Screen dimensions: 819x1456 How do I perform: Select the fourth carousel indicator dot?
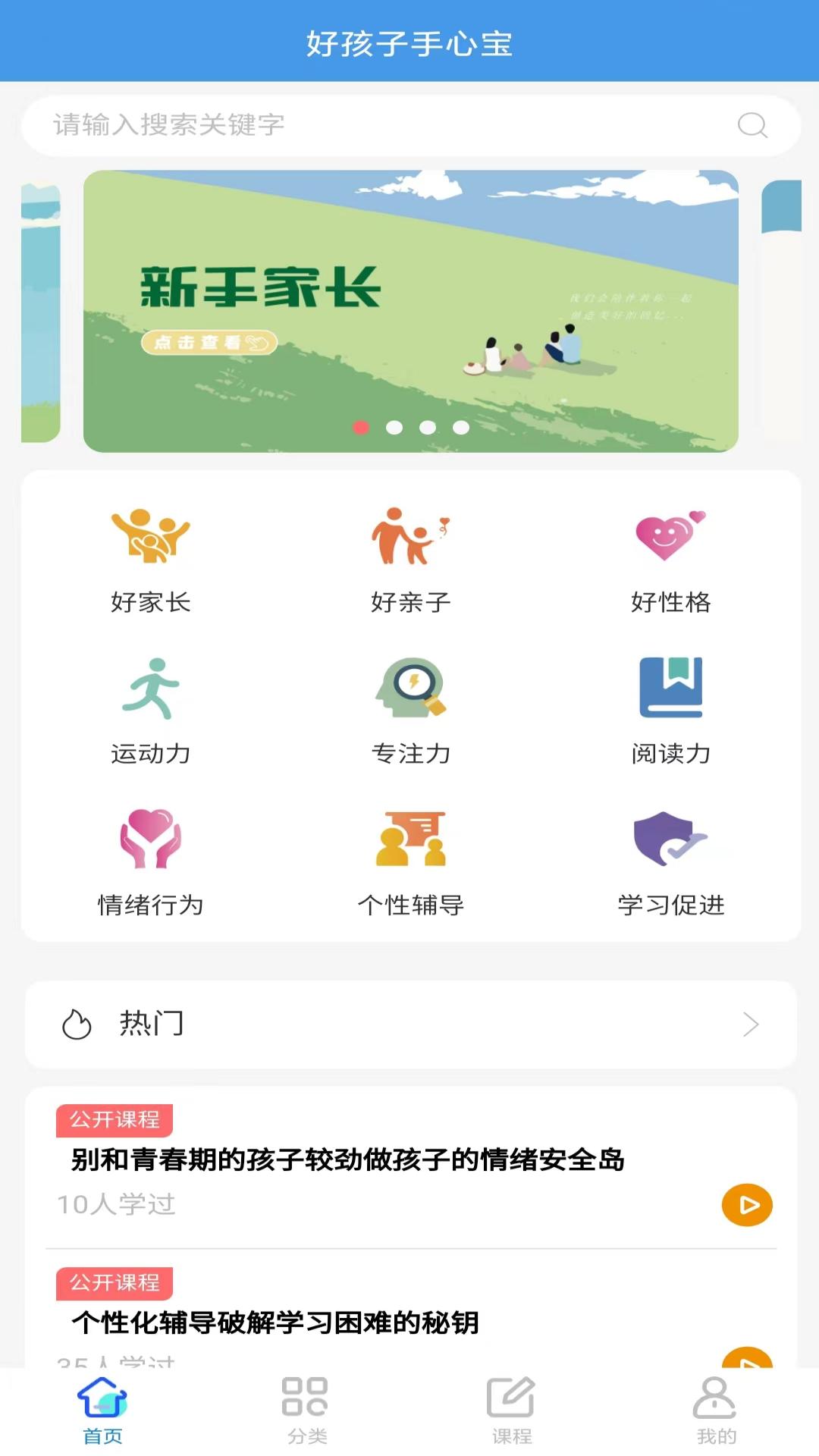pyautogui.click(x=461, y=428)
